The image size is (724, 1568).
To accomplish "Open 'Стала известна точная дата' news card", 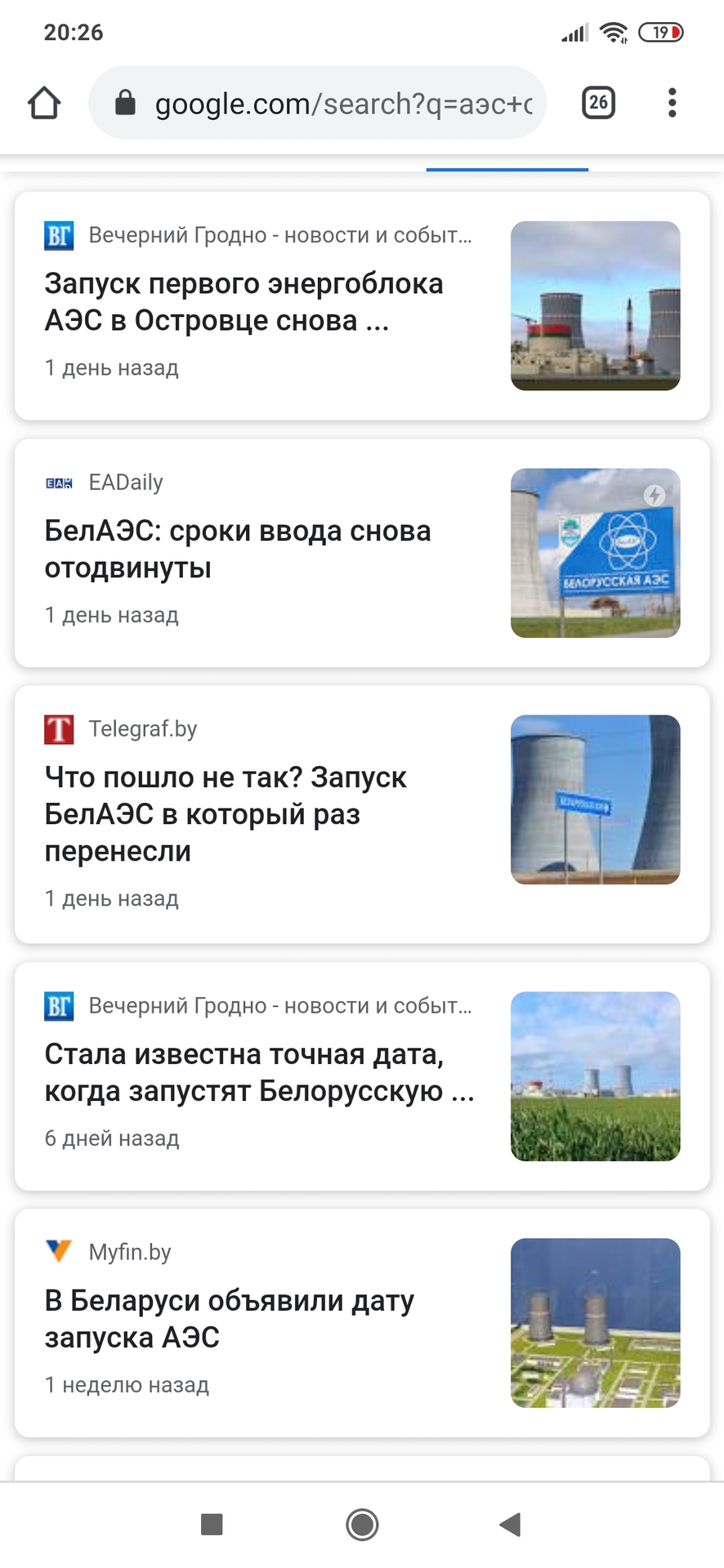I will tap(258, 1072).
